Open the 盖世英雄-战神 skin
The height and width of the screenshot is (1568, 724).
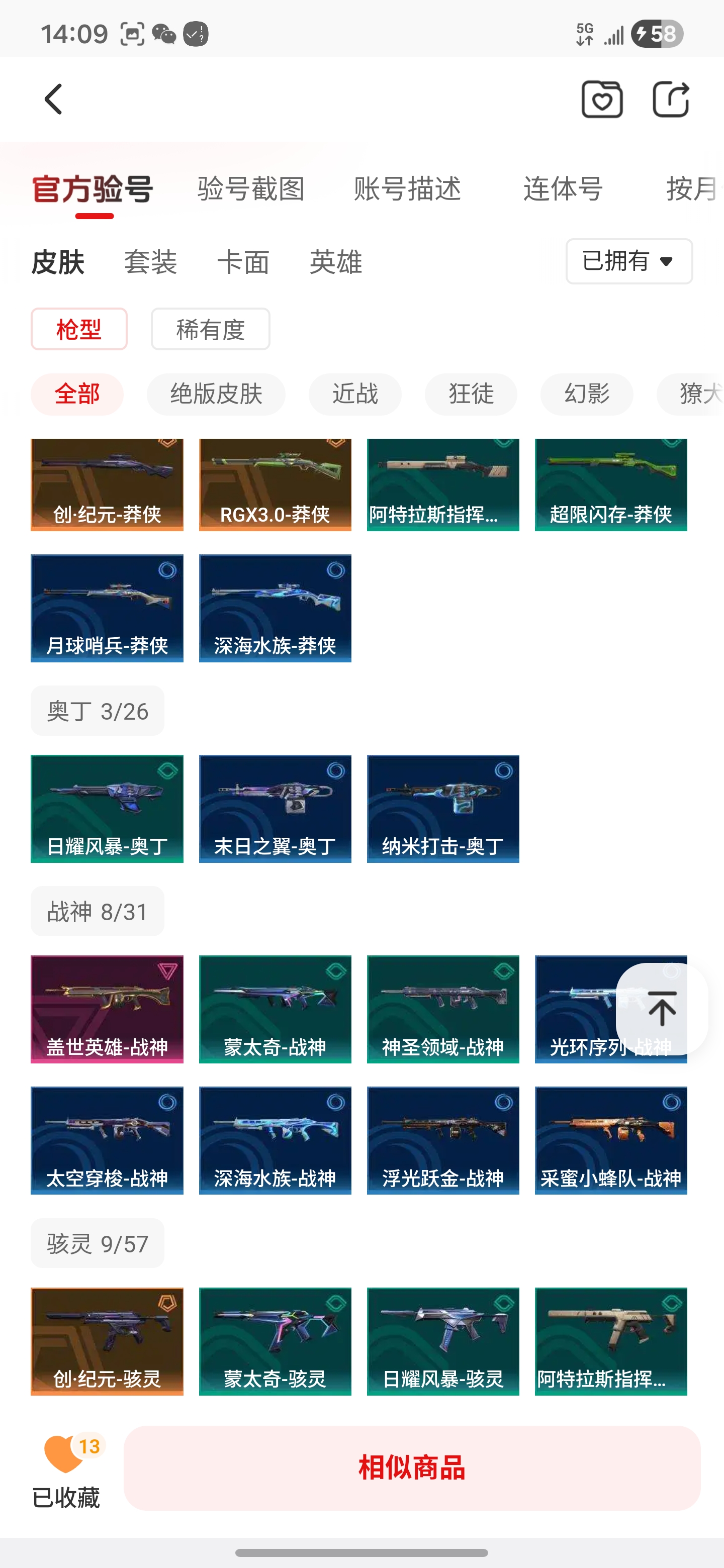[x=107, y=1009]
